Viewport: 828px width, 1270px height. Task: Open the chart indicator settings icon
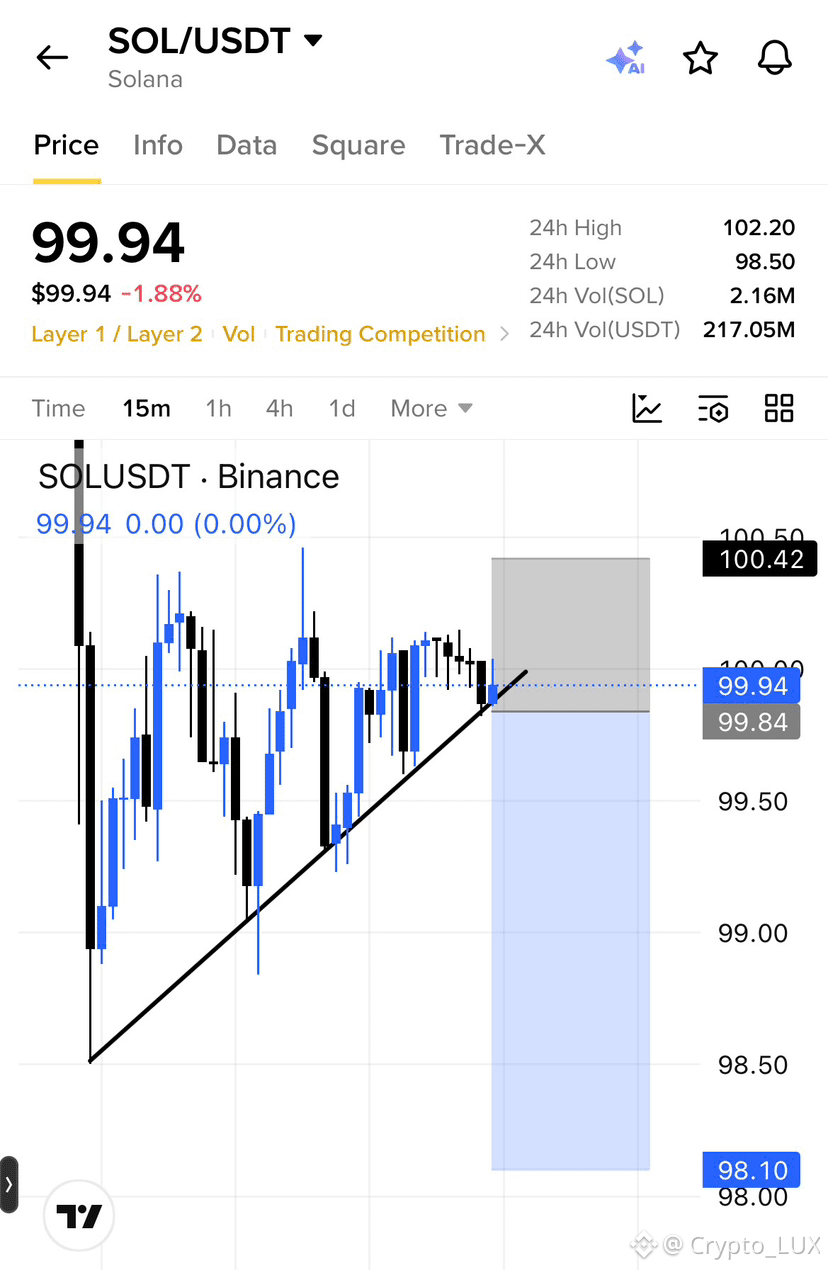coord(713,408)
